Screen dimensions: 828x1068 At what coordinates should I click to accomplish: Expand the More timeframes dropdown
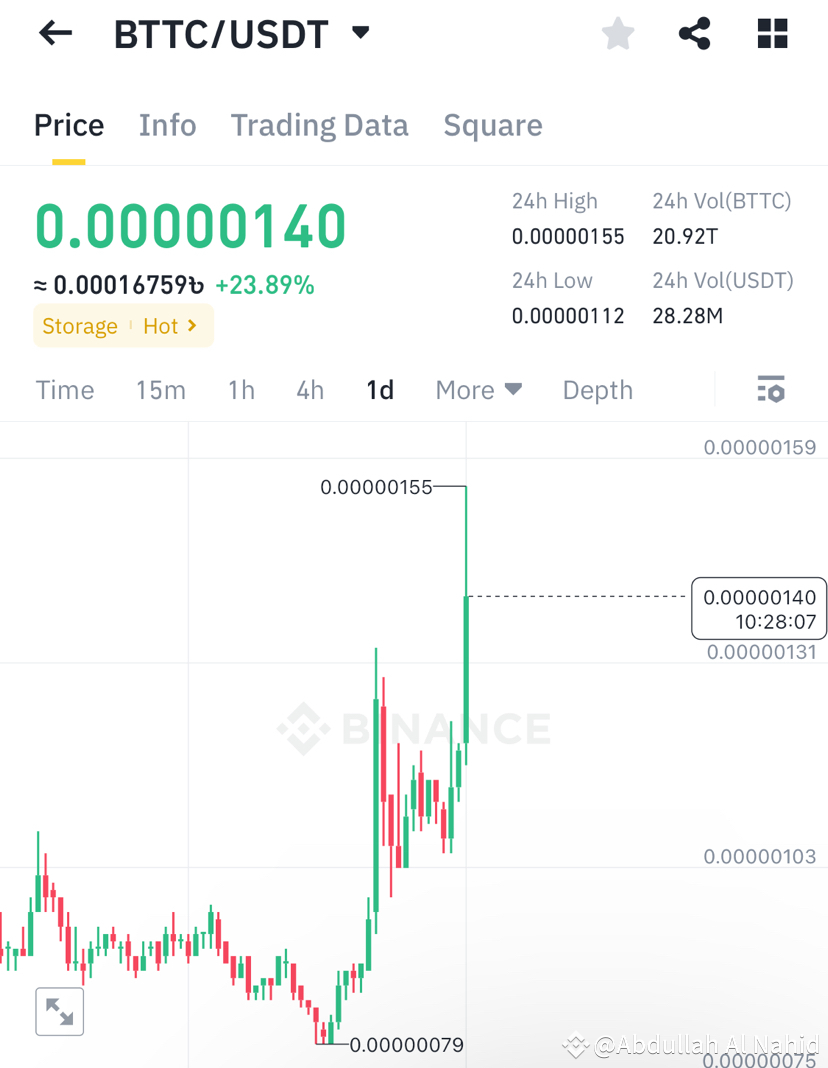click(478, 390)
